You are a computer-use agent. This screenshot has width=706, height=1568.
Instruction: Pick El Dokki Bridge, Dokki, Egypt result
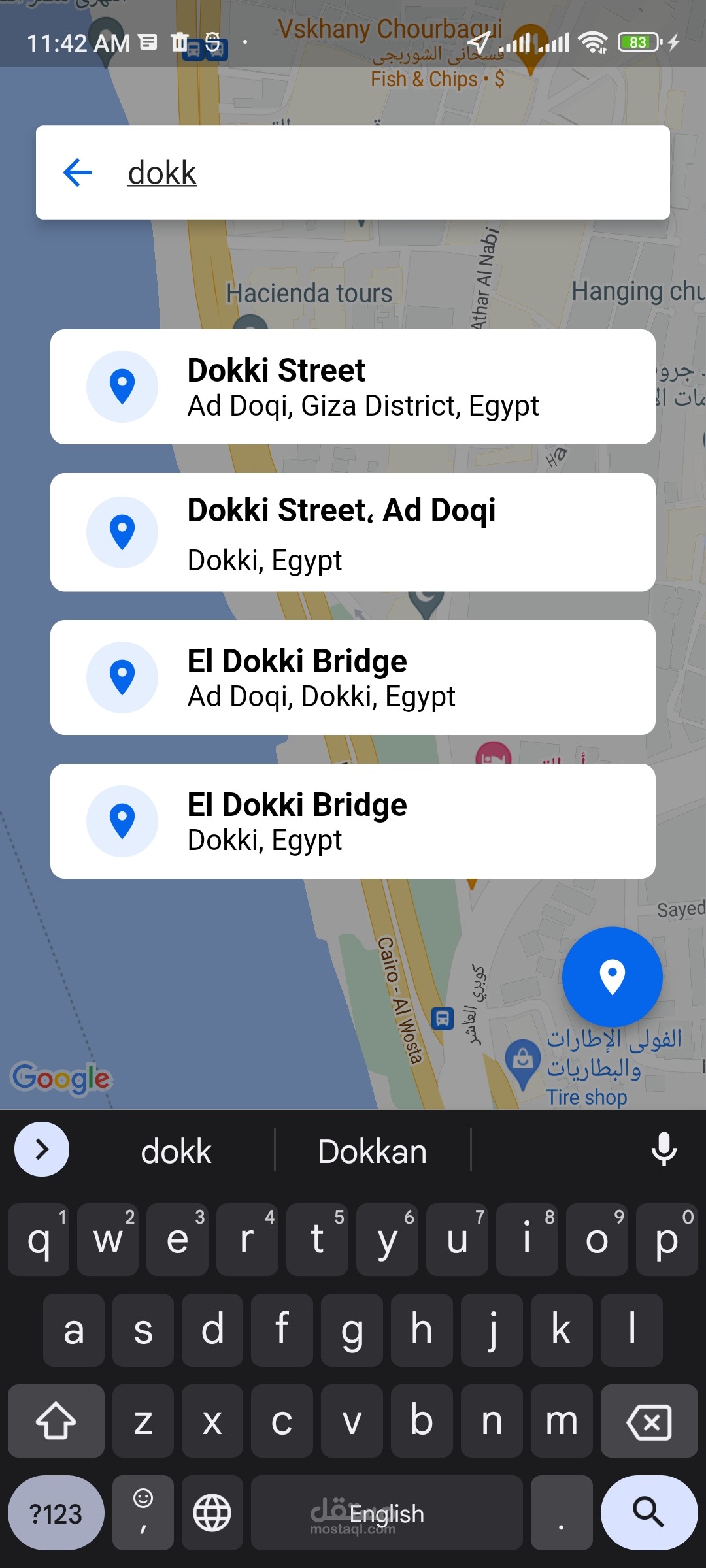coord(353,821)
